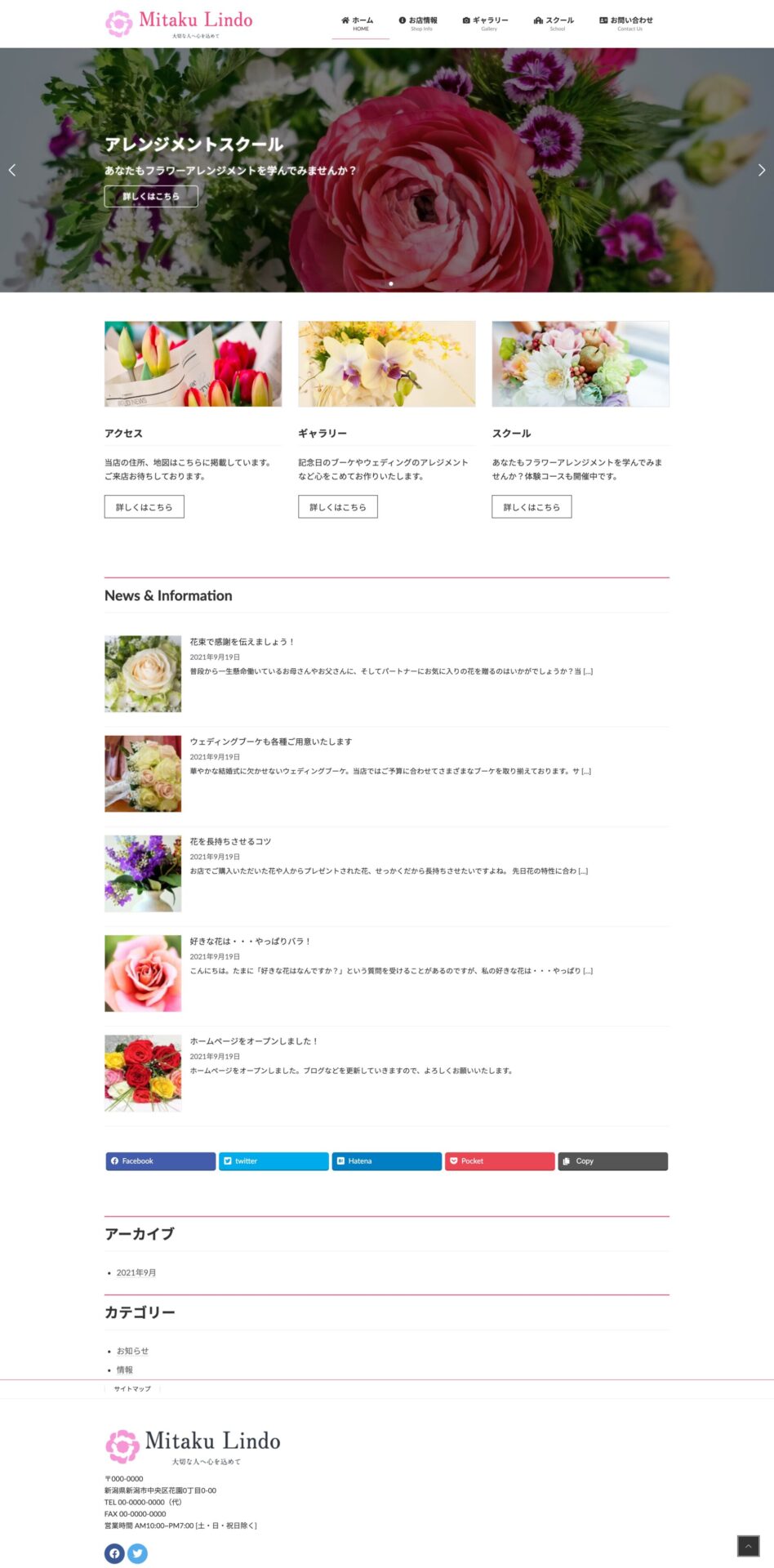Open the お問い合わせ Contact Us page
Image resolution: width=774 pixels, height=1568 pixels.
tap(628, 23)
